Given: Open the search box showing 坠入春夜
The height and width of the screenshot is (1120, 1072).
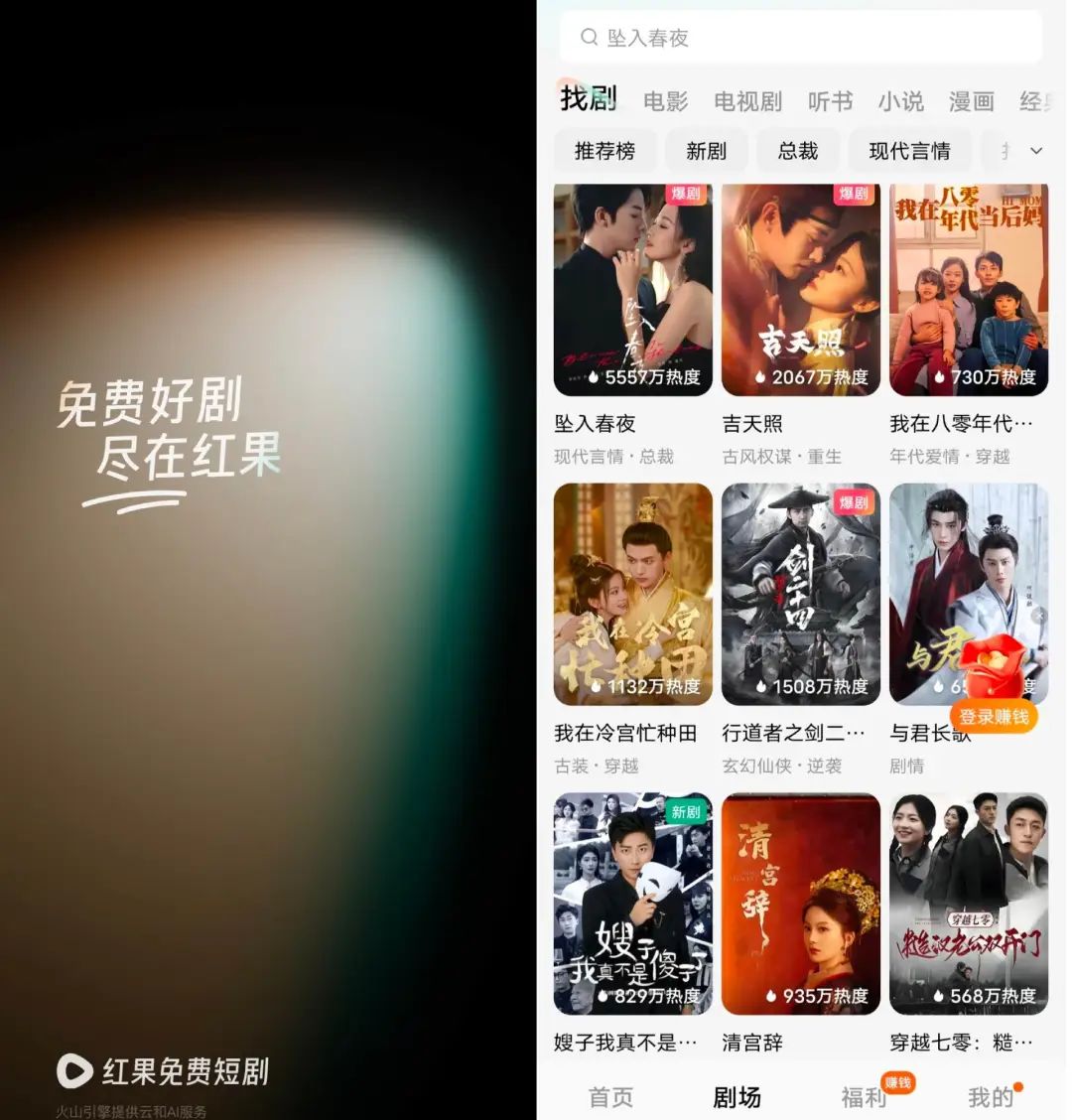Looking at the screenshot, I should pos(800,38).
